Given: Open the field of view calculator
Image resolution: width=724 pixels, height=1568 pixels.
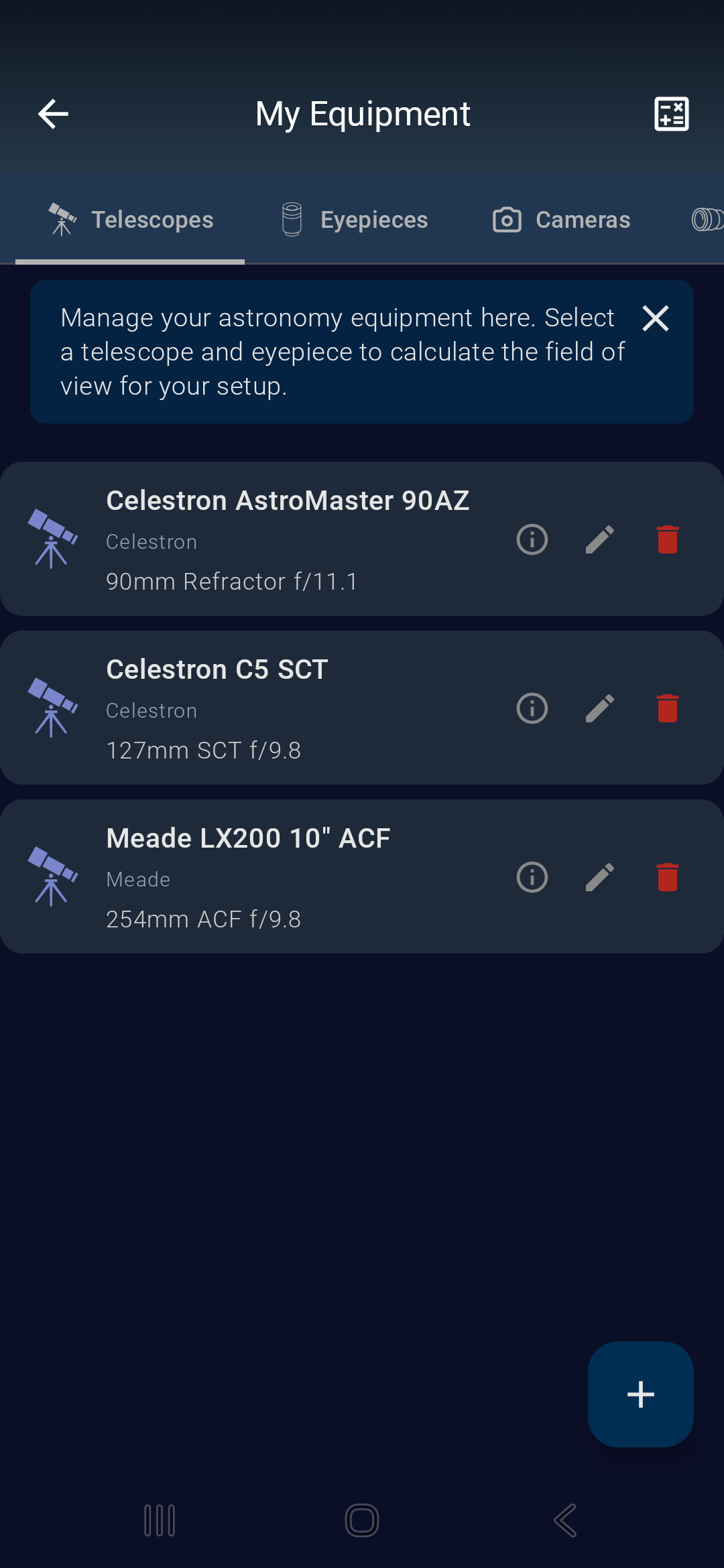Looking at the screenshot, I should point(671,113).
